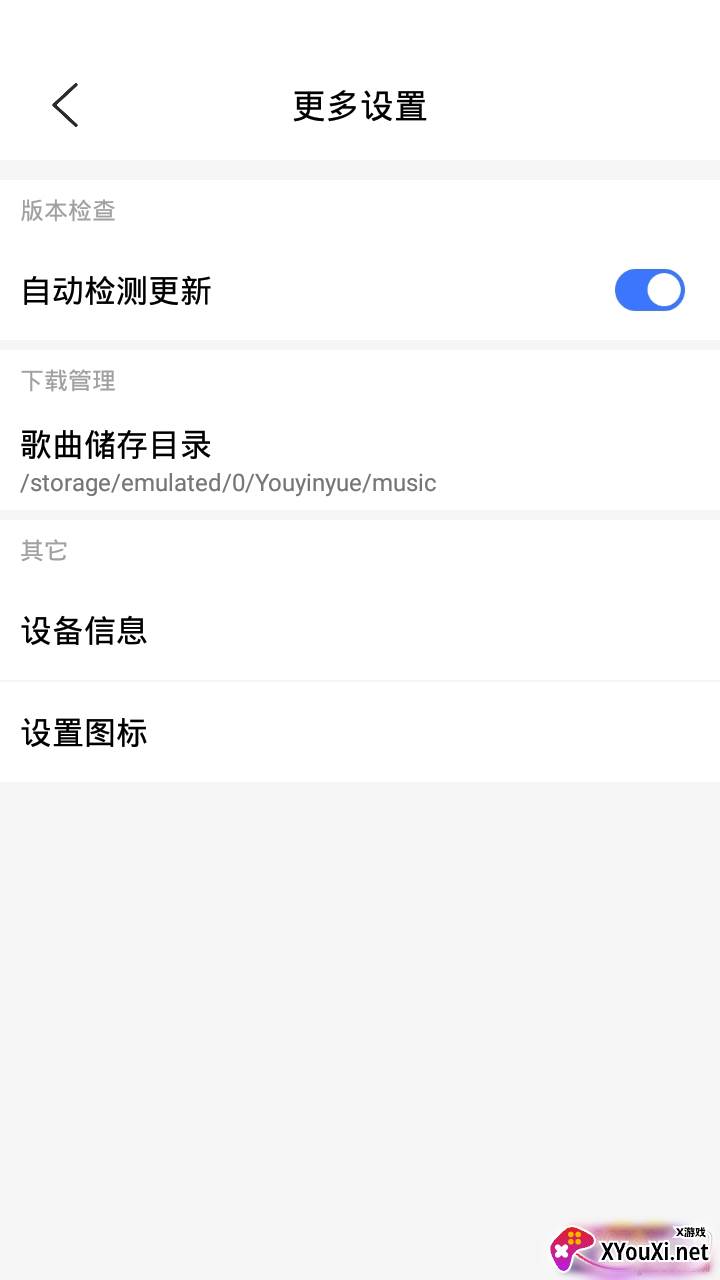Viewport: 720px width, 1280px height.
Task: Disable the 自动检测更新 switch
Action: point(649,290)
